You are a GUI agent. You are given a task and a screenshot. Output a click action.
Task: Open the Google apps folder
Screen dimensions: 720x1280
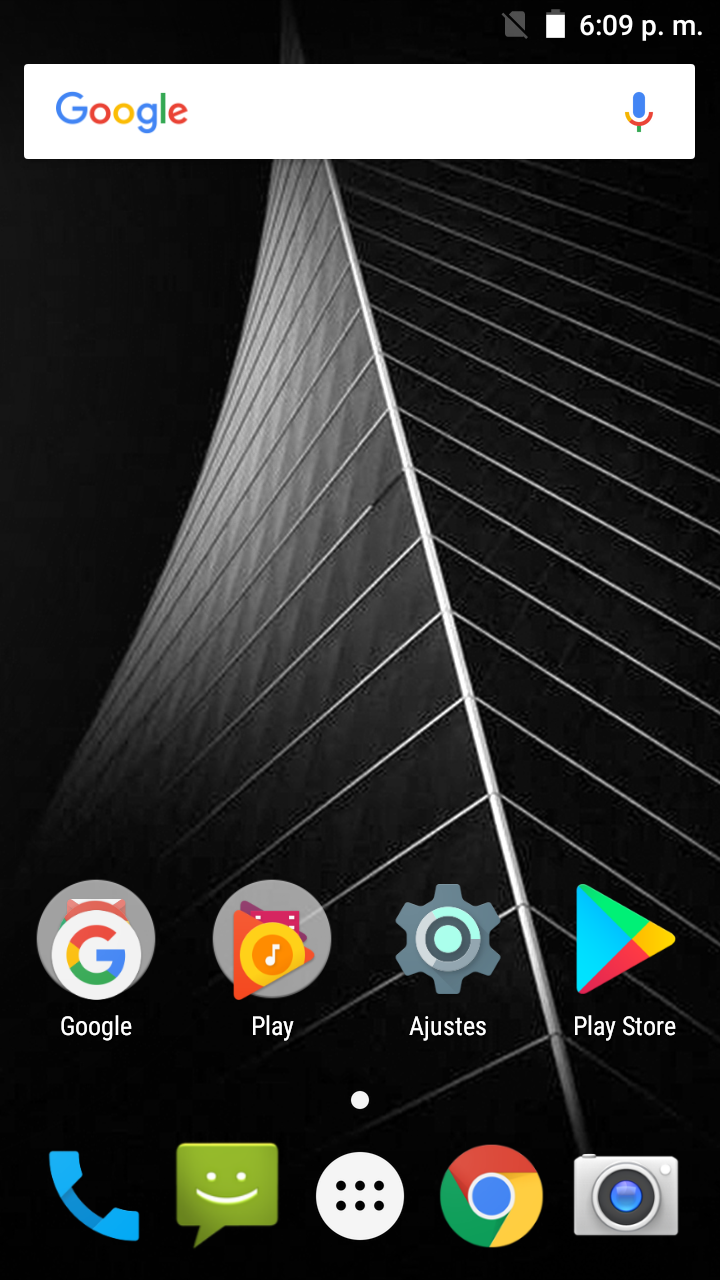pos(96,941)
